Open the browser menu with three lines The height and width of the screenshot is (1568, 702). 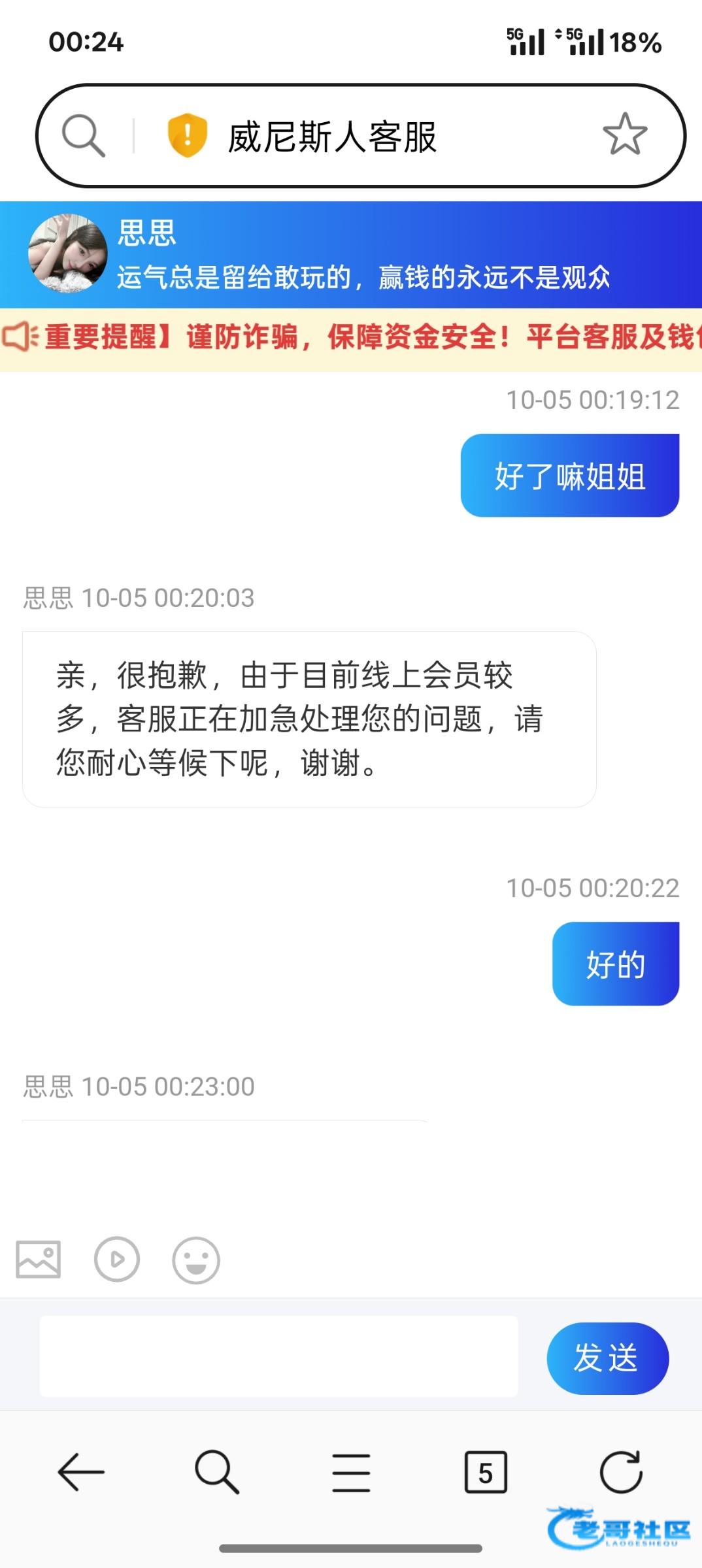(x=351, y=1473)
